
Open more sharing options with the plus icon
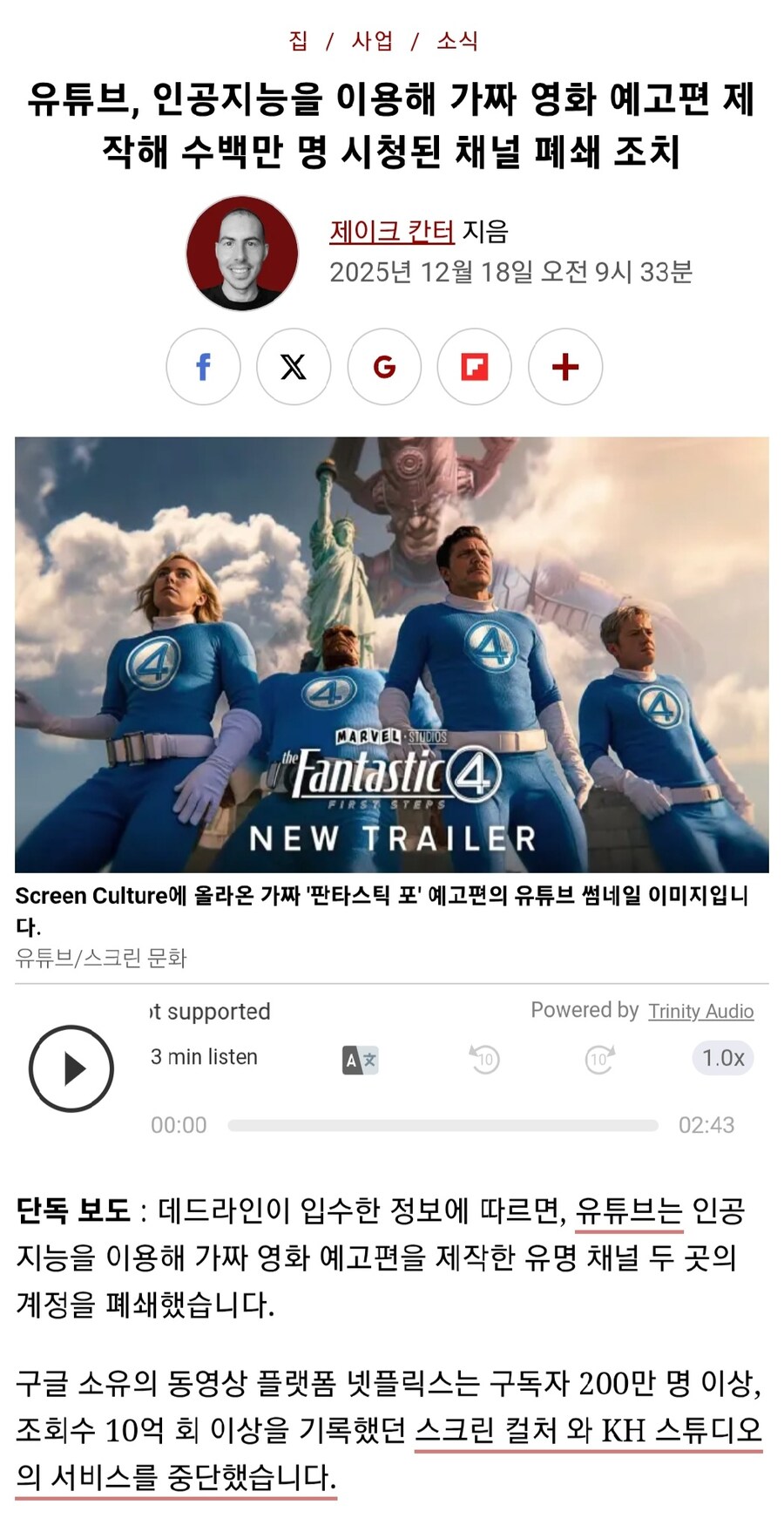(564, 367)
